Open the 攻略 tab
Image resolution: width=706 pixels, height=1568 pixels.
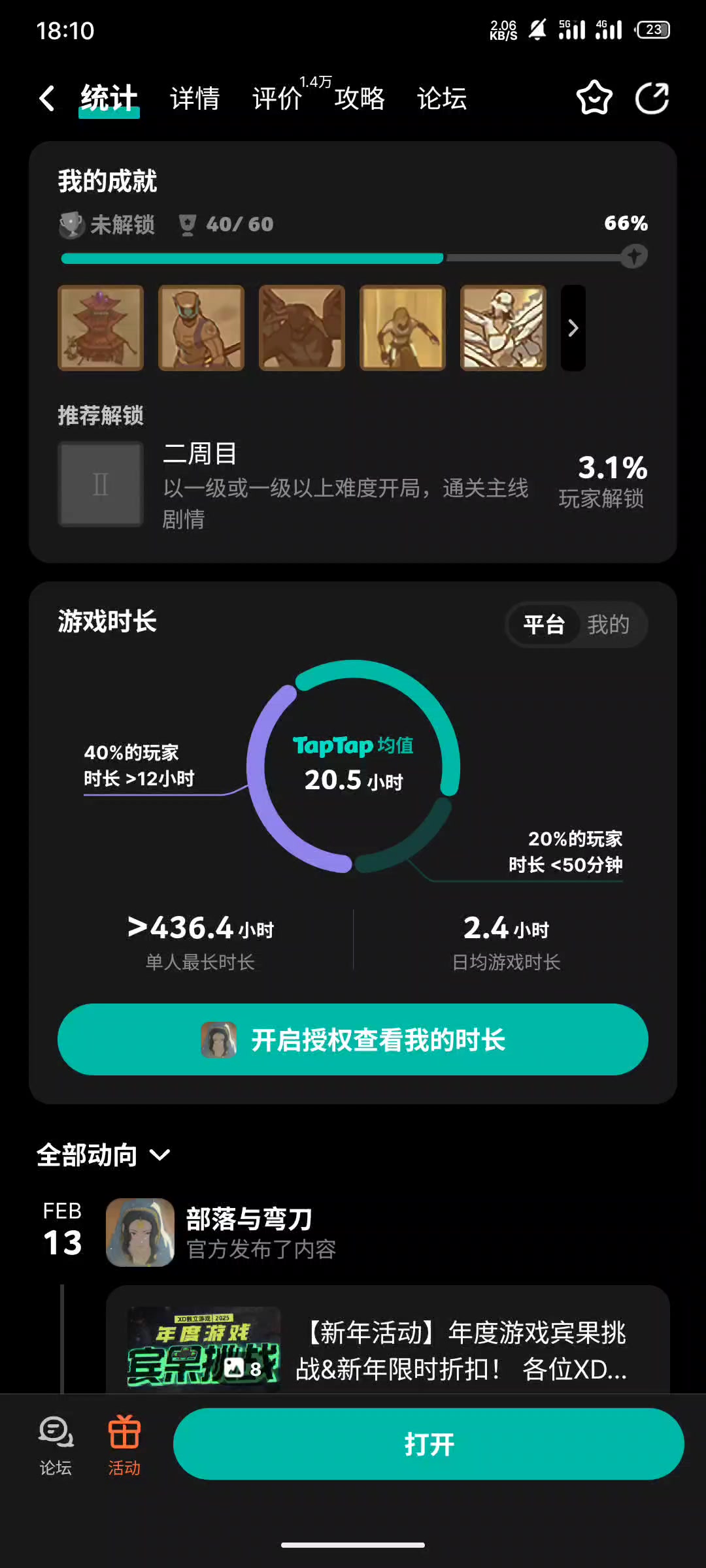point(360,99)
